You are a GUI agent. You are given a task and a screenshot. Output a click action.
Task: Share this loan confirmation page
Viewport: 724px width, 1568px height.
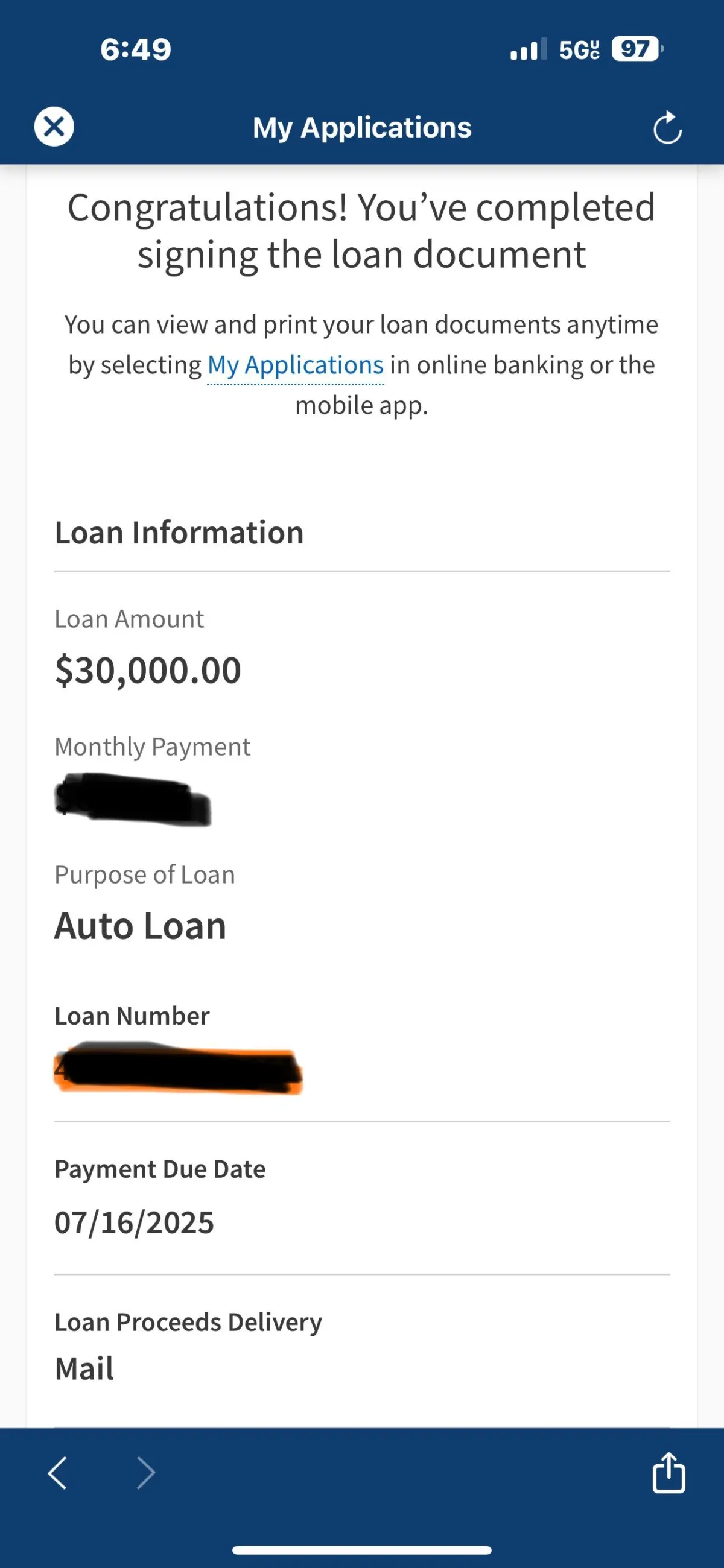point(668,1473)
